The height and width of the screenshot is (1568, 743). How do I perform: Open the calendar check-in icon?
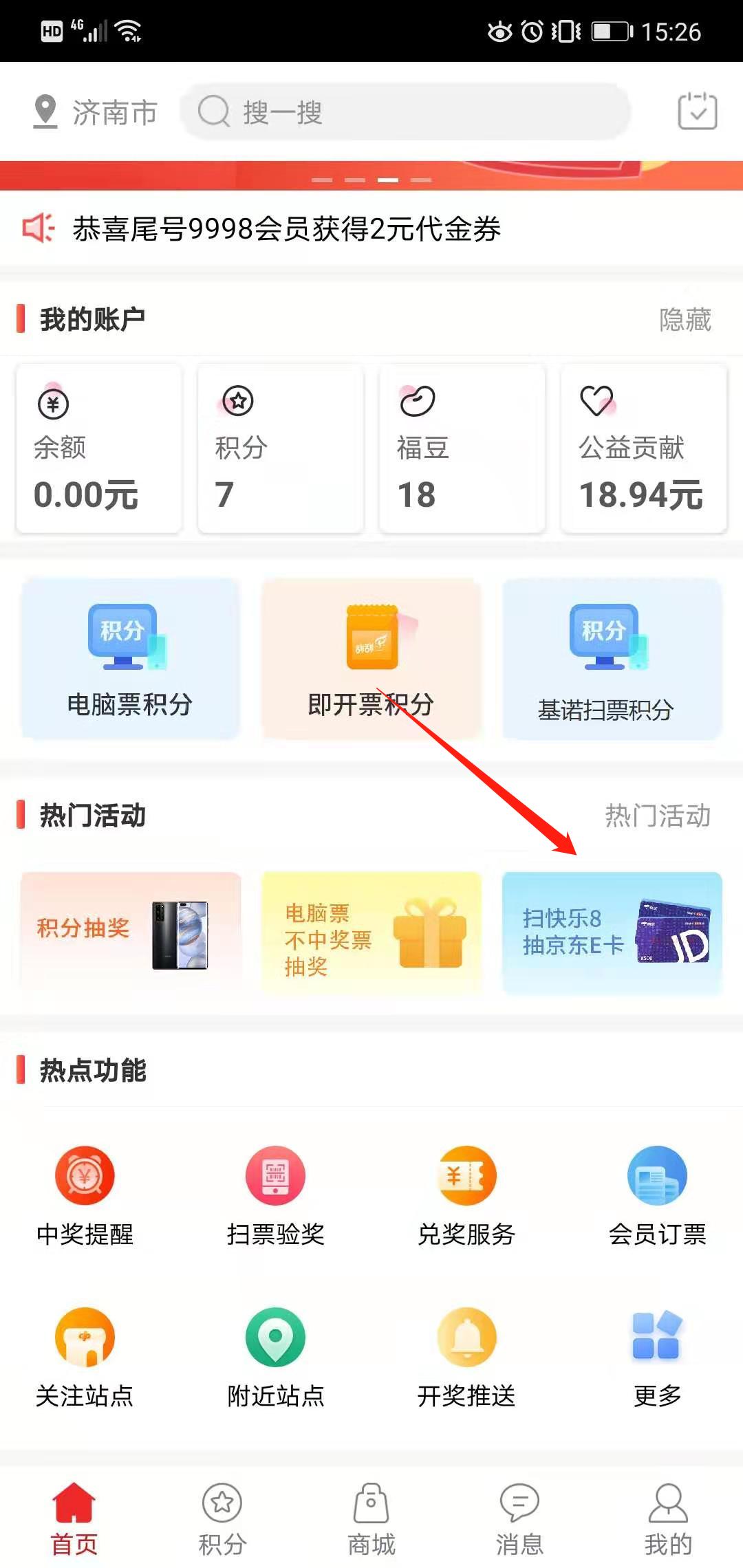[x=697, y=111]
